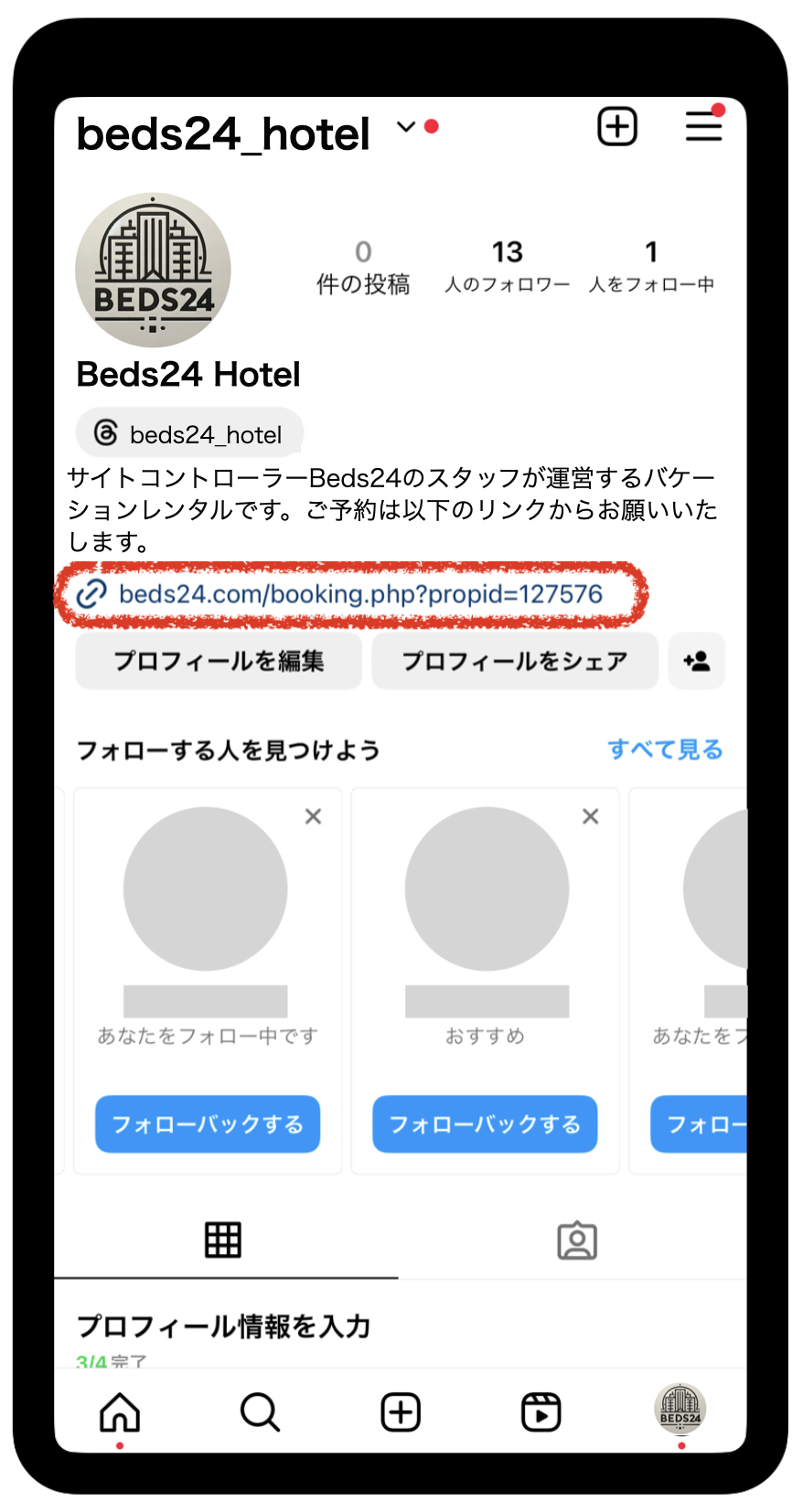
Task: Dismiss the あなたをフォロー中です suggestion card
Action: 313,816
